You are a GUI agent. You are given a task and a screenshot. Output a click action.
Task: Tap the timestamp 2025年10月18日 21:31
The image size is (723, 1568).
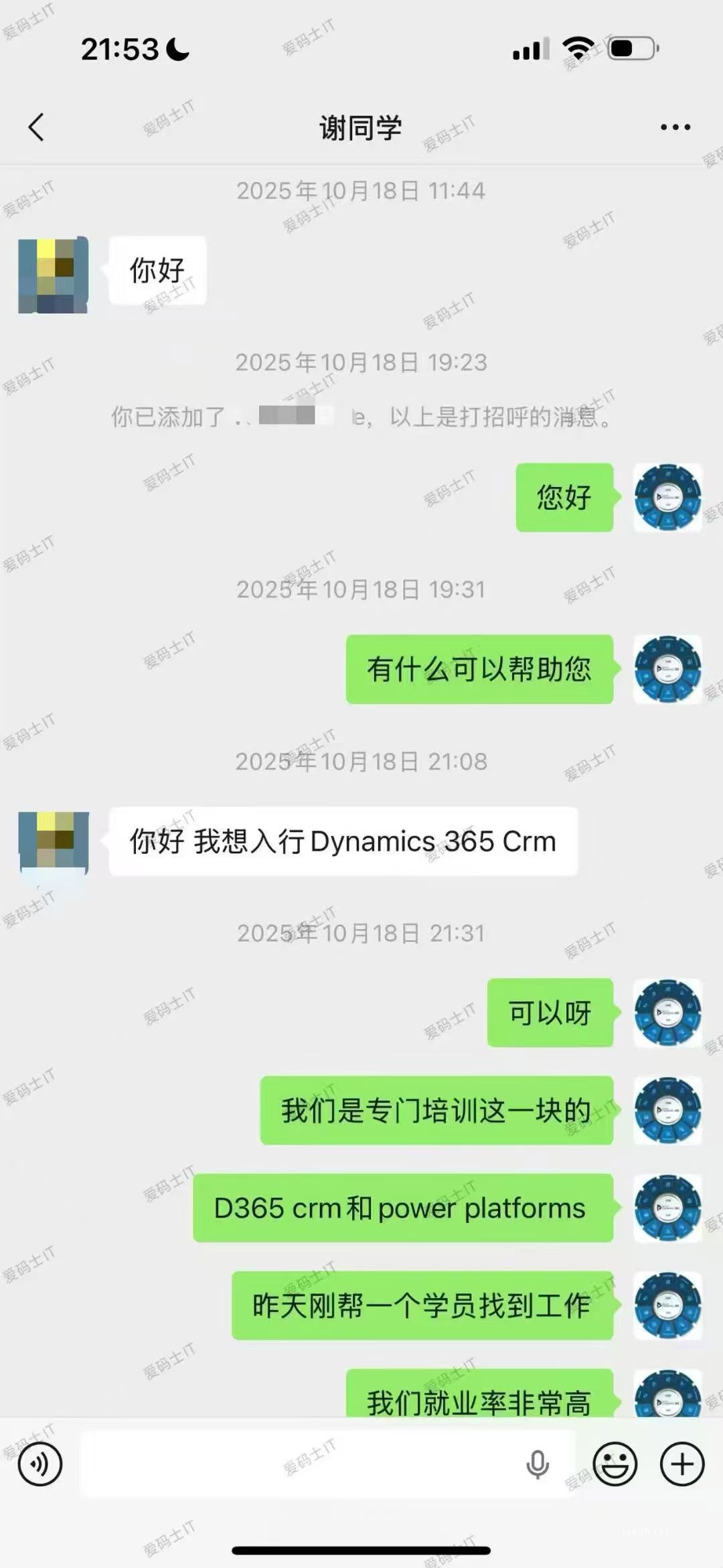click(361, 931)
